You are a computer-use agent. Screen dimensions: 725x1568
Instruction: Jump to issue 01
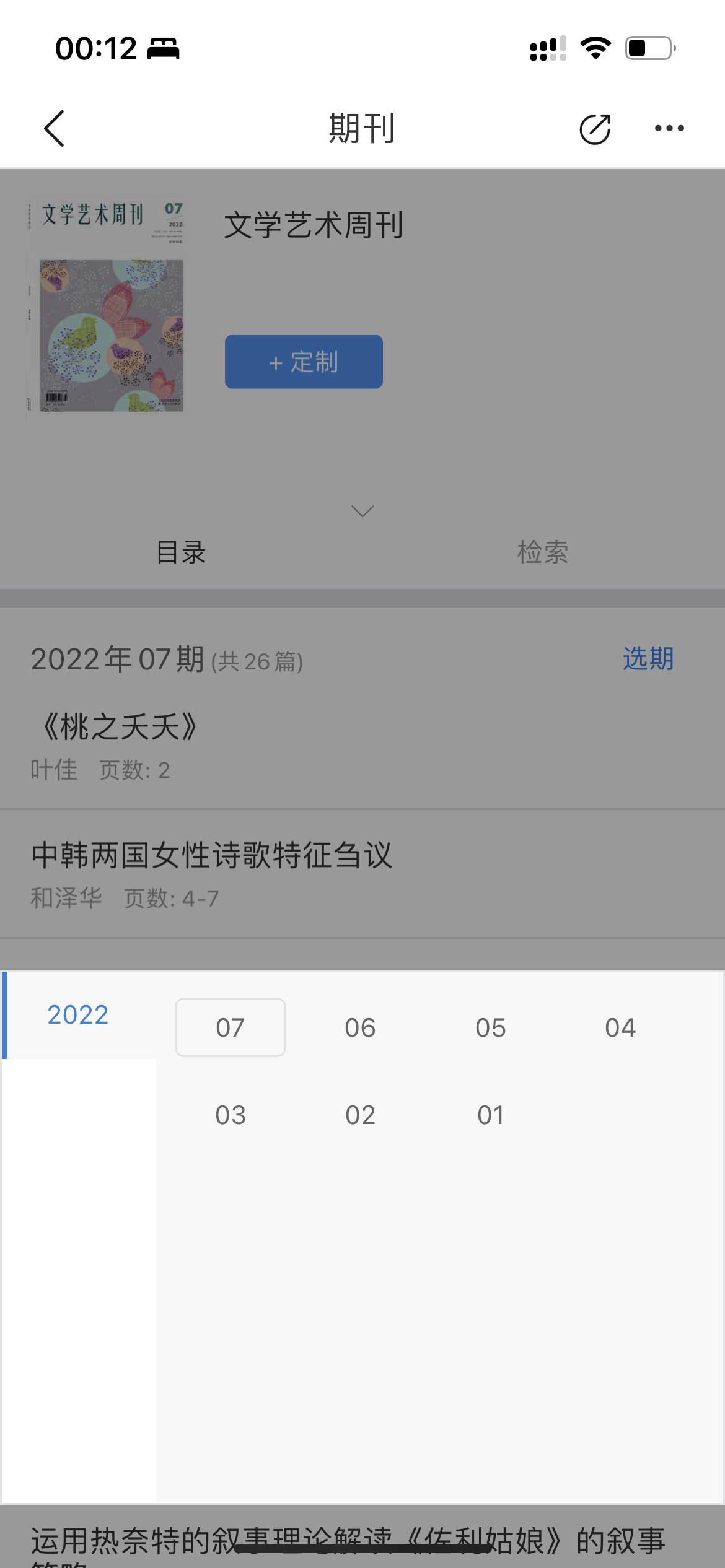click(491, 1115)
